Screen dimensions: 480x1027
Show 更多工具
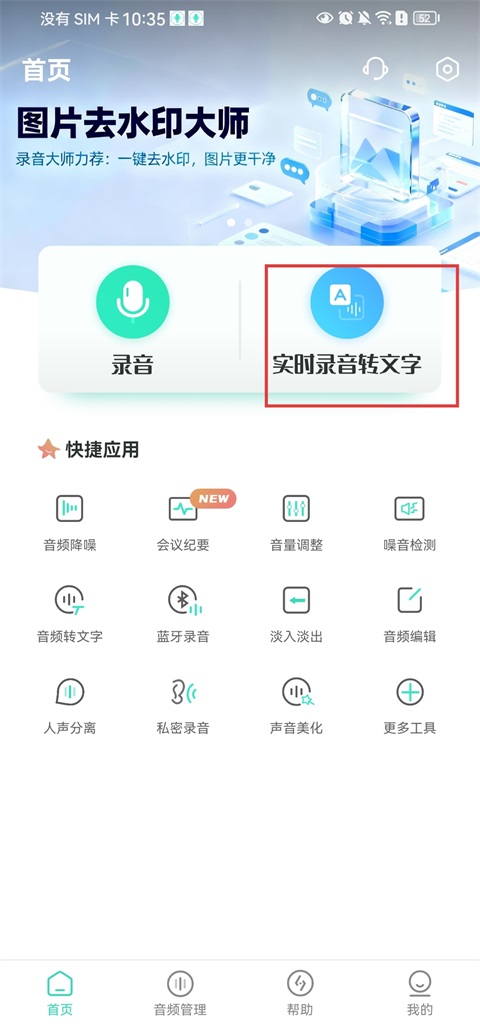[410, 705]
